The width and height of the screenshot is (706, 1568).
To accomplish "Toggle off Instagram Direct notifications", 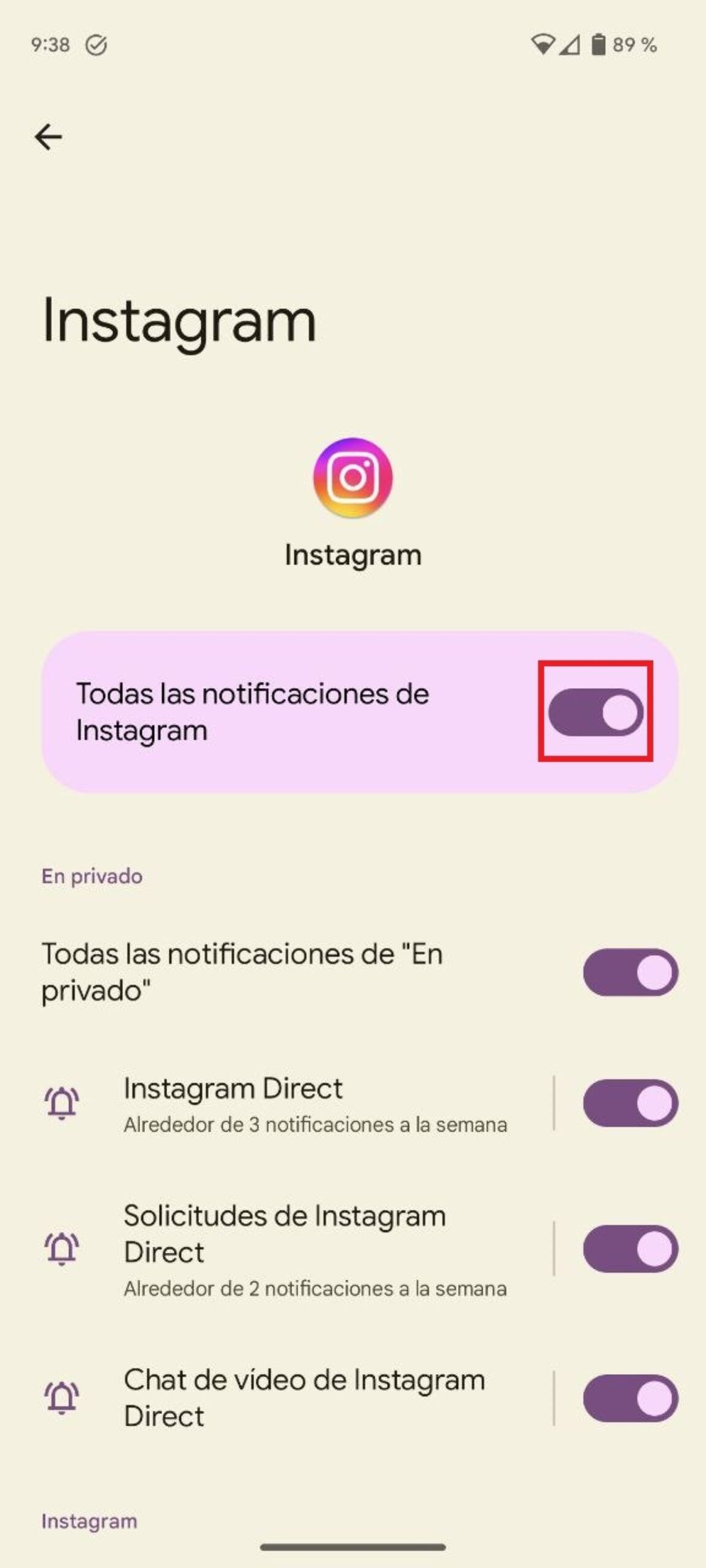I will point(630,1103).
